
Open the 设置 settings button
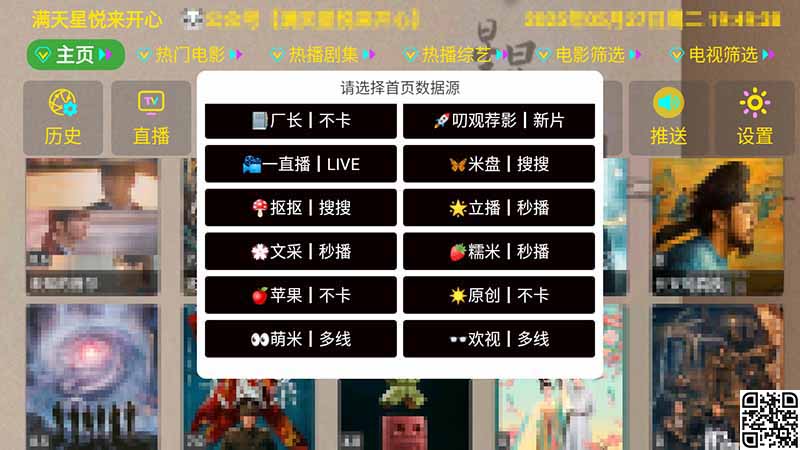coord(755,118)
